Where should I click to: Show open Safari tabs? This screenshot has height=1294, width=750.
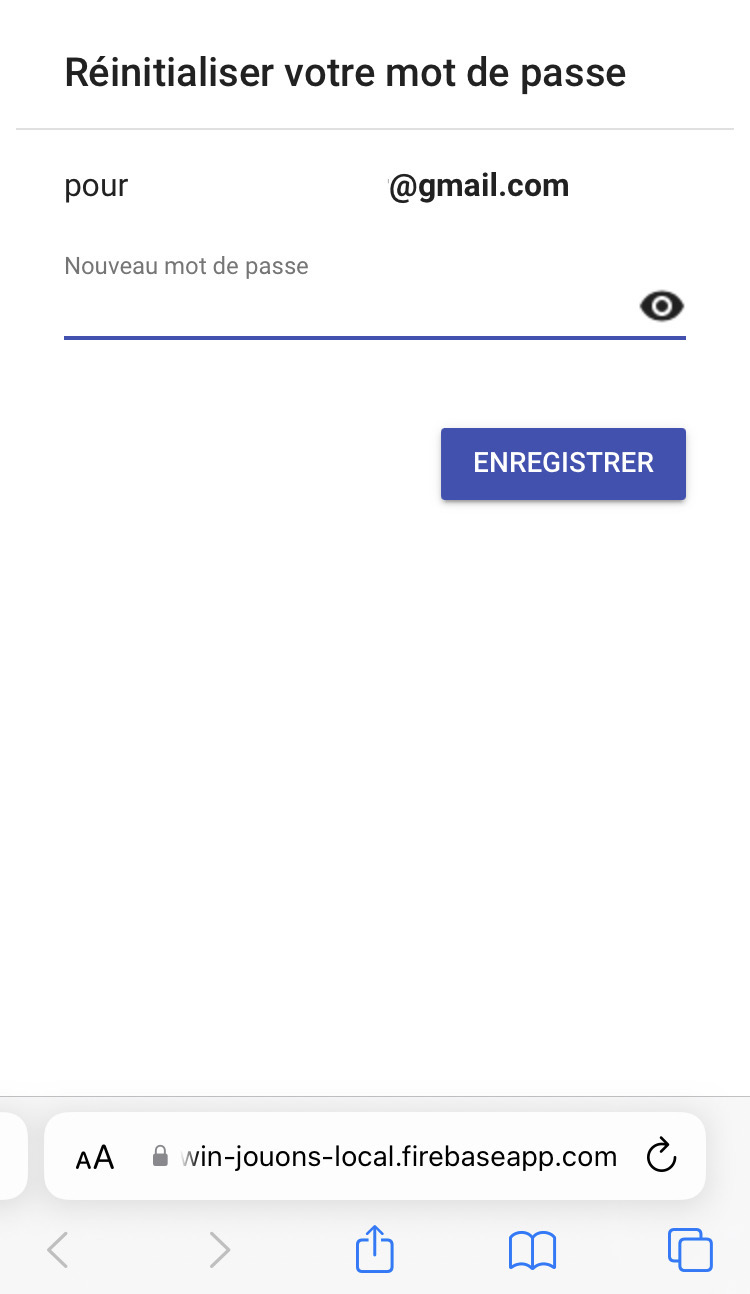tap(689, 1250)
